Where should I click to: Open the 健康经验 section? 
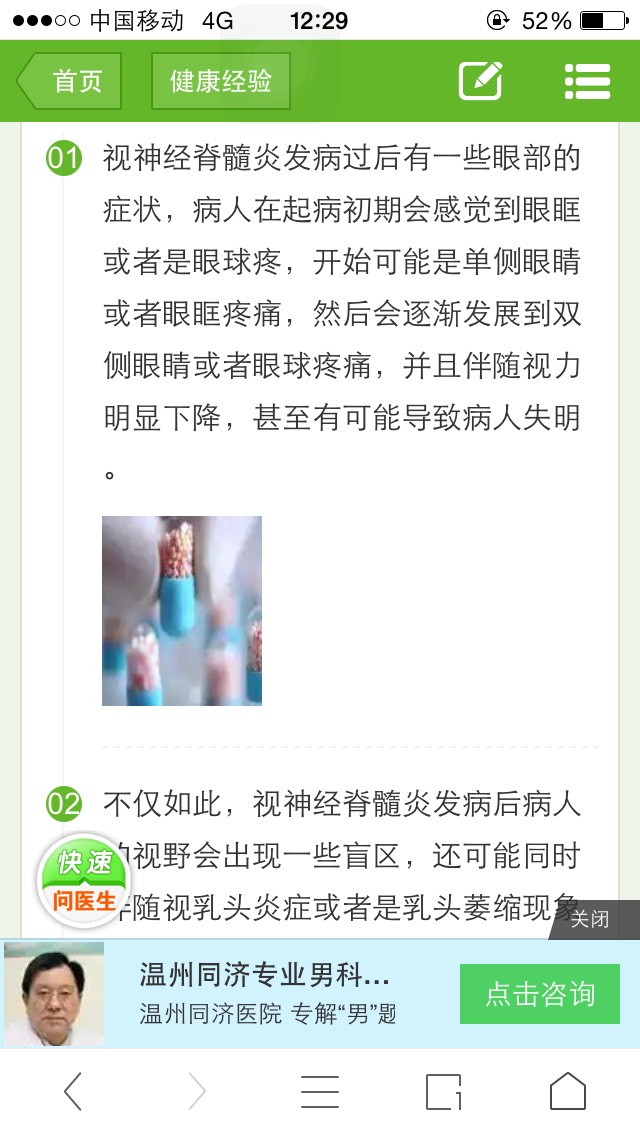pyautogui.click(x=221, y=81)
